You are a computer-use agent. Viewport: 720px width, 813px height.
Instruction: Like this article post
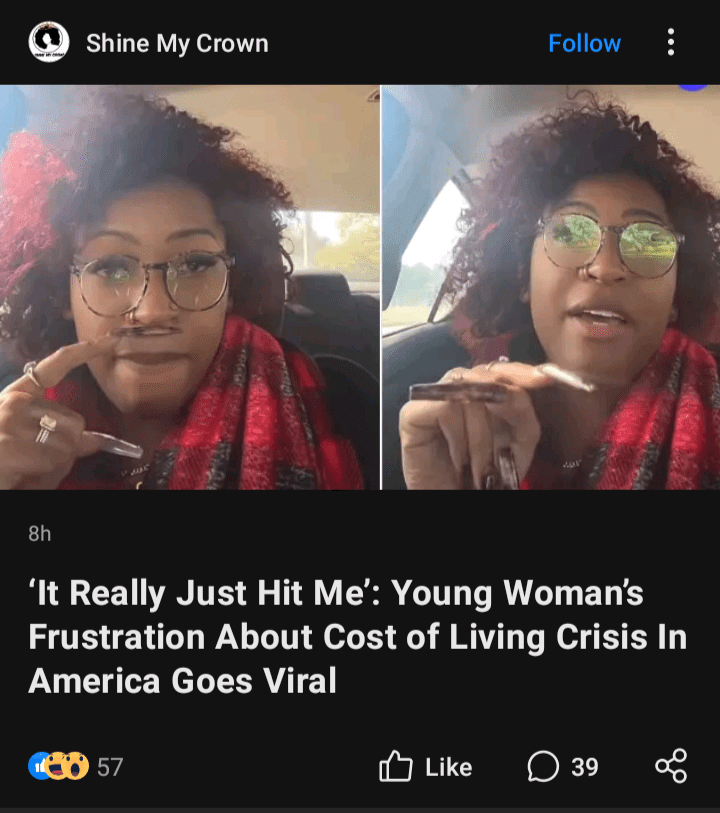coord(426,767)
